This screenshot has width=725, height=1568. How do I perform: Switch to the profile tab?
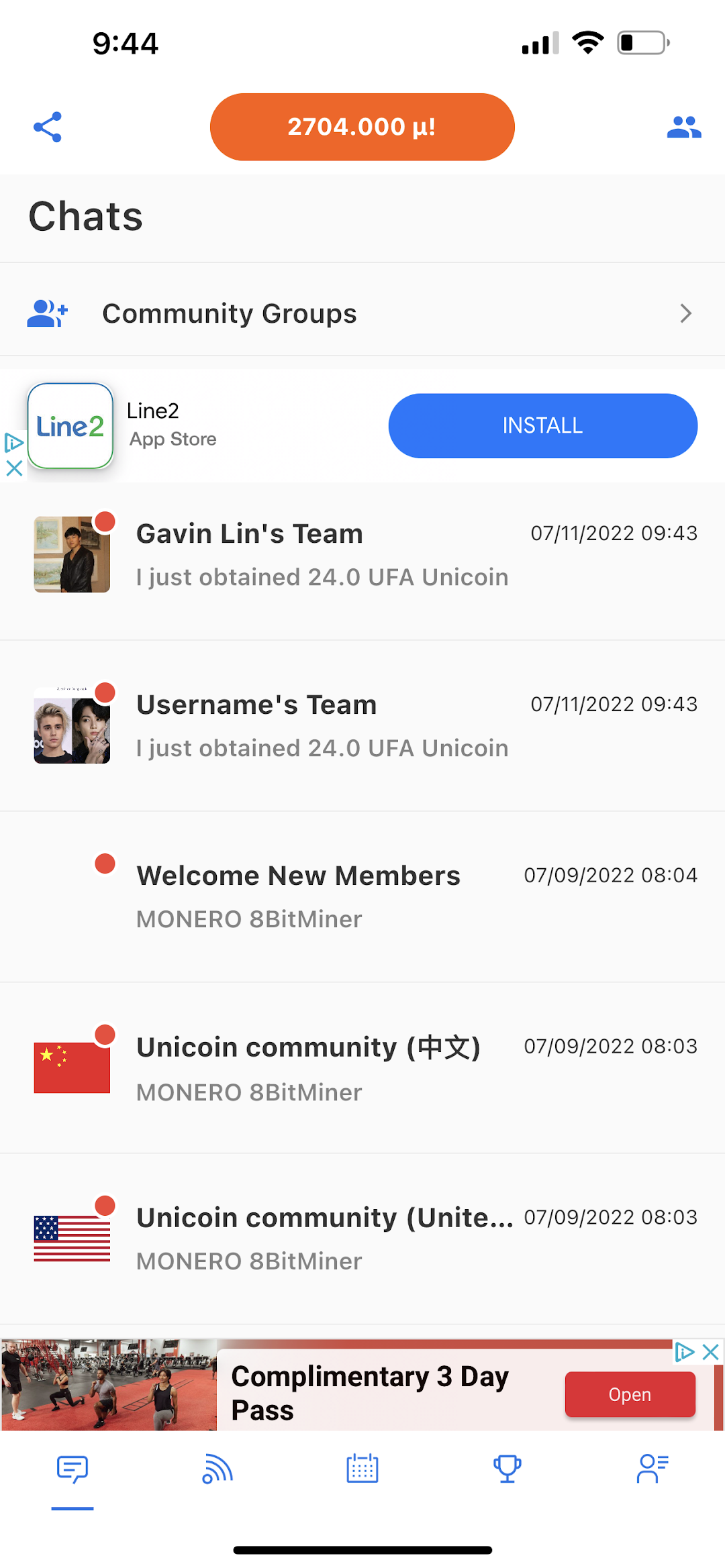(652, 1469)
